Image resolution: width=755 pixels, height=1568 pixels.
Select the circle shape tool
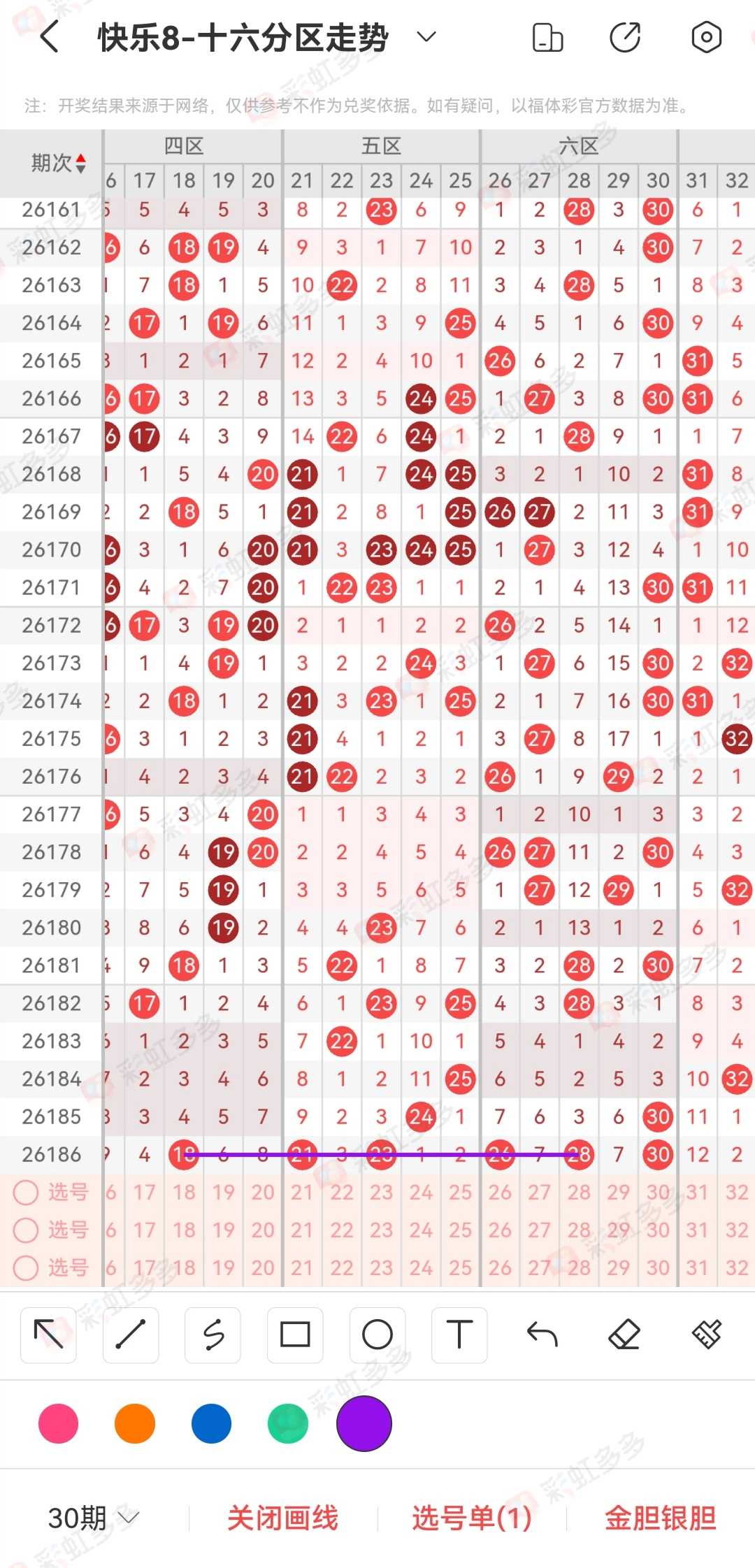pyautogui.click(x=377, y=1335)
